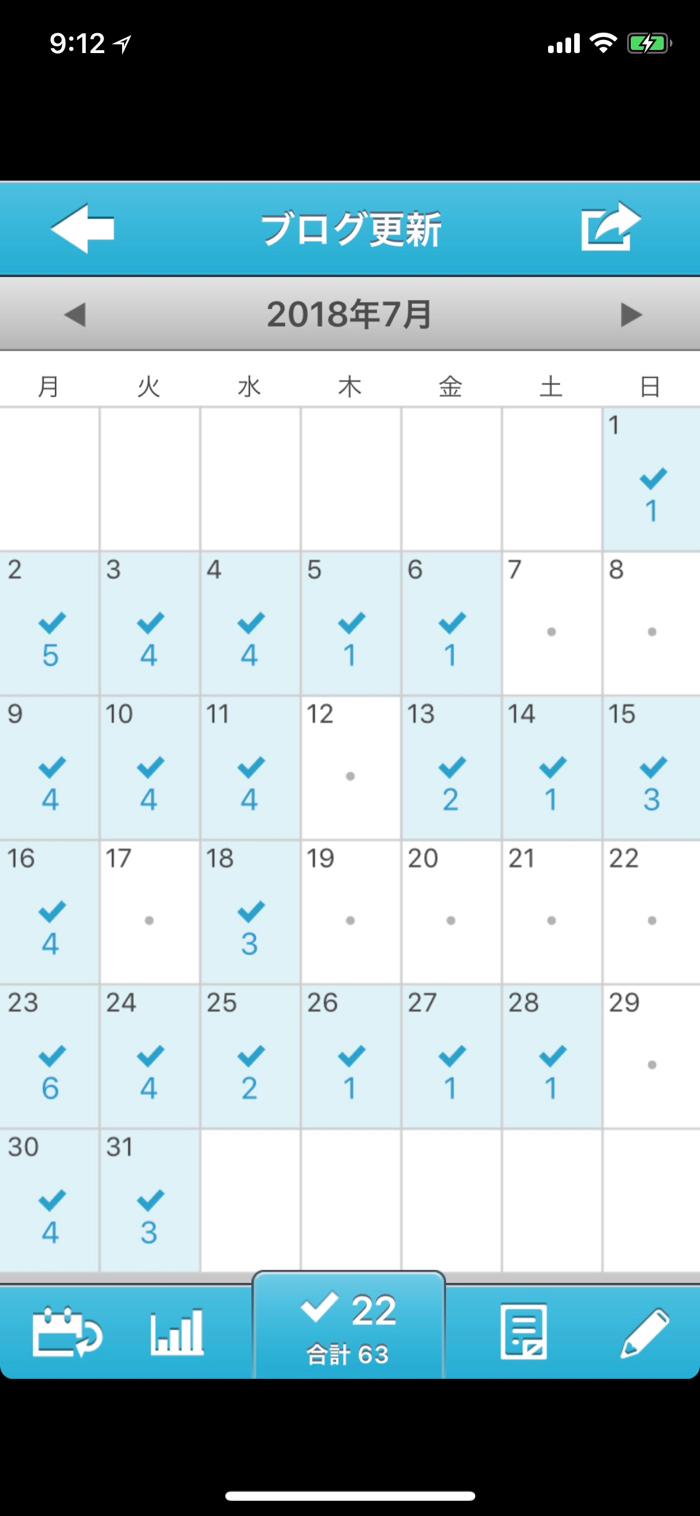
Task: Open day 2 showing count 5
Action: pos(50,624)
